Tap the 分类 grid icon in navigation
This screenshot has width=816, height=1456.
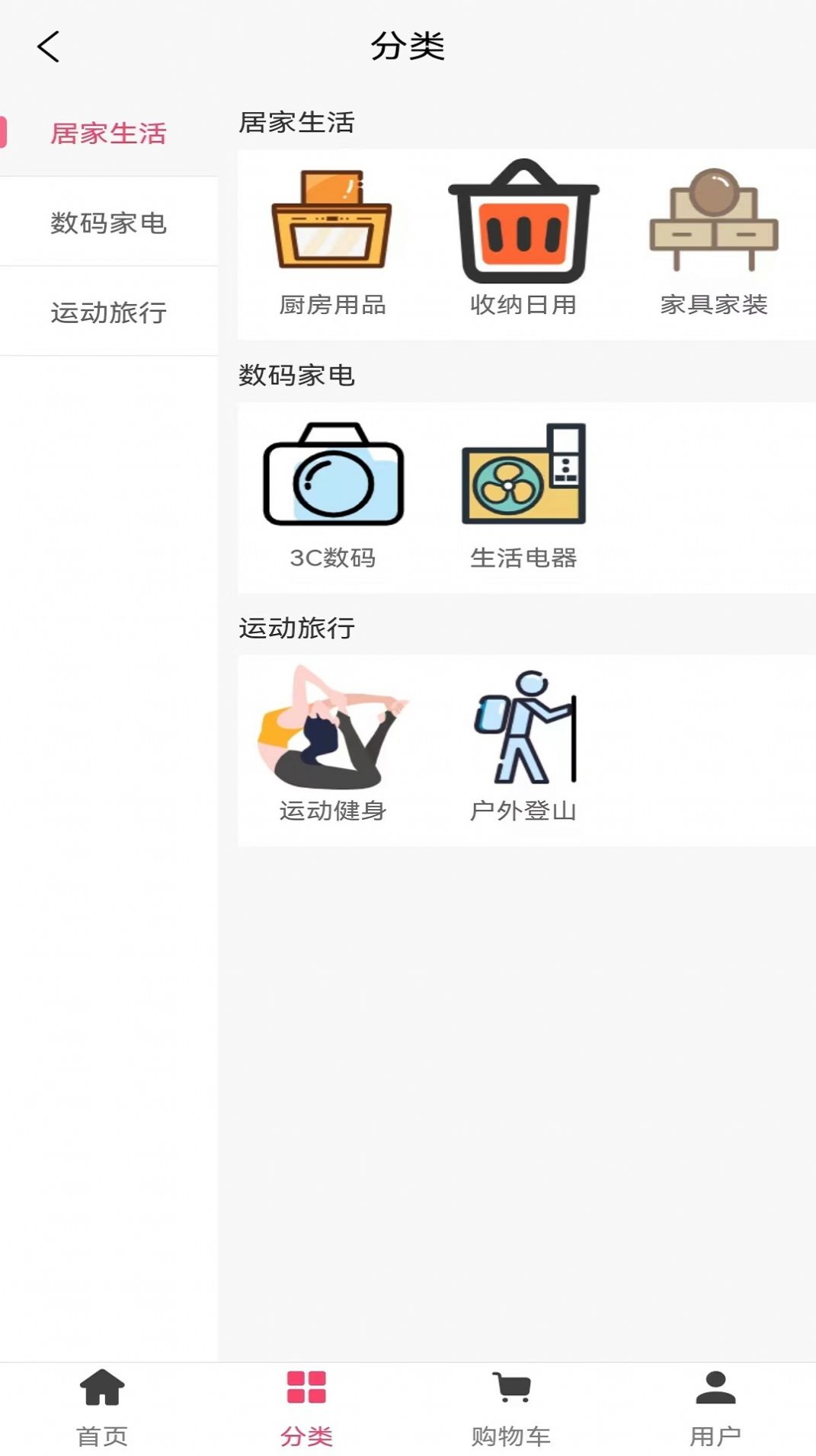point(306,1388)
